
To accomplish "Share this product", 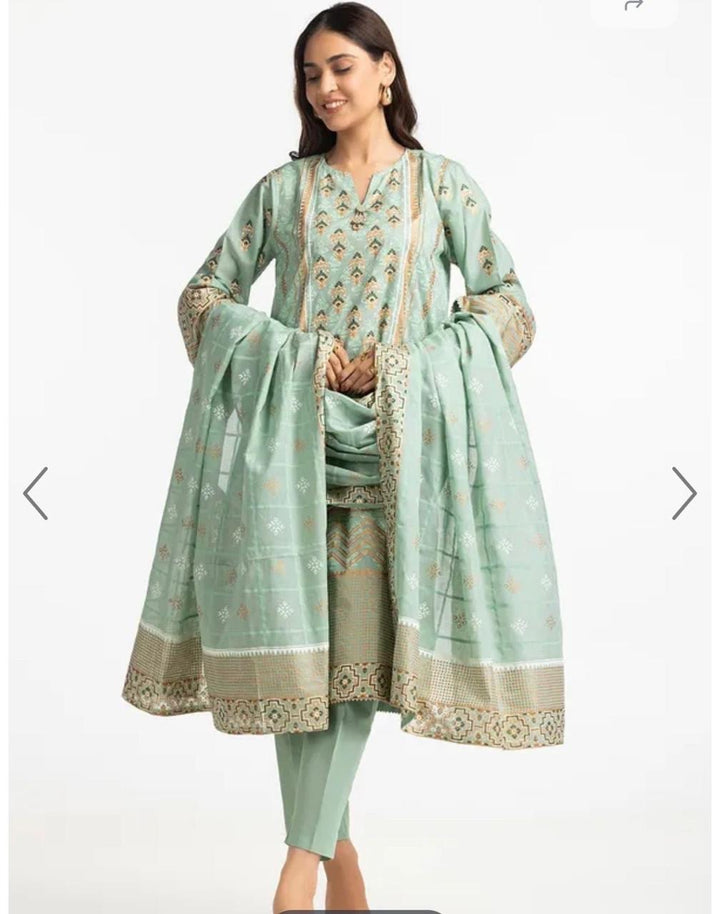I will (x=634, y=8).
